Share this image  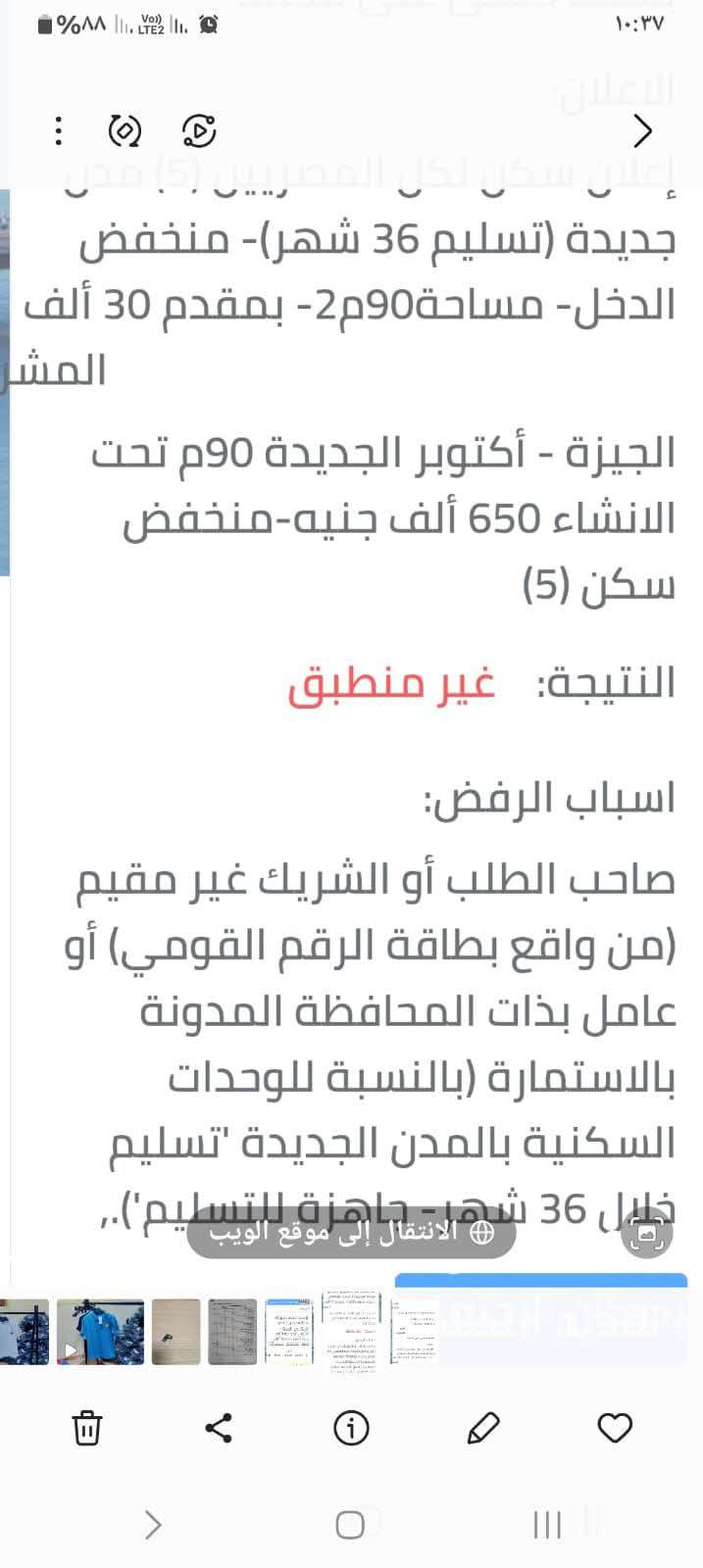pos(219,1428)
